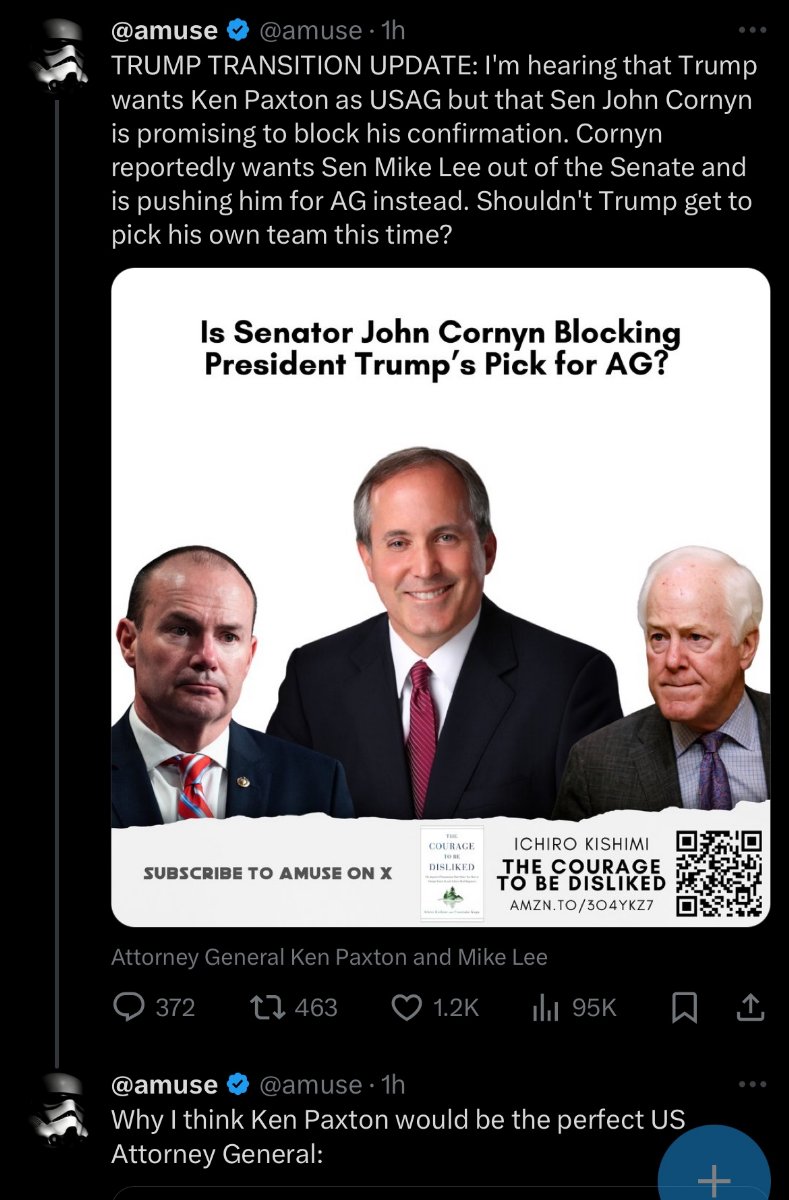Open overflow menu on the Trump Transition tweet
The image size is (789, 1200).
751,30
